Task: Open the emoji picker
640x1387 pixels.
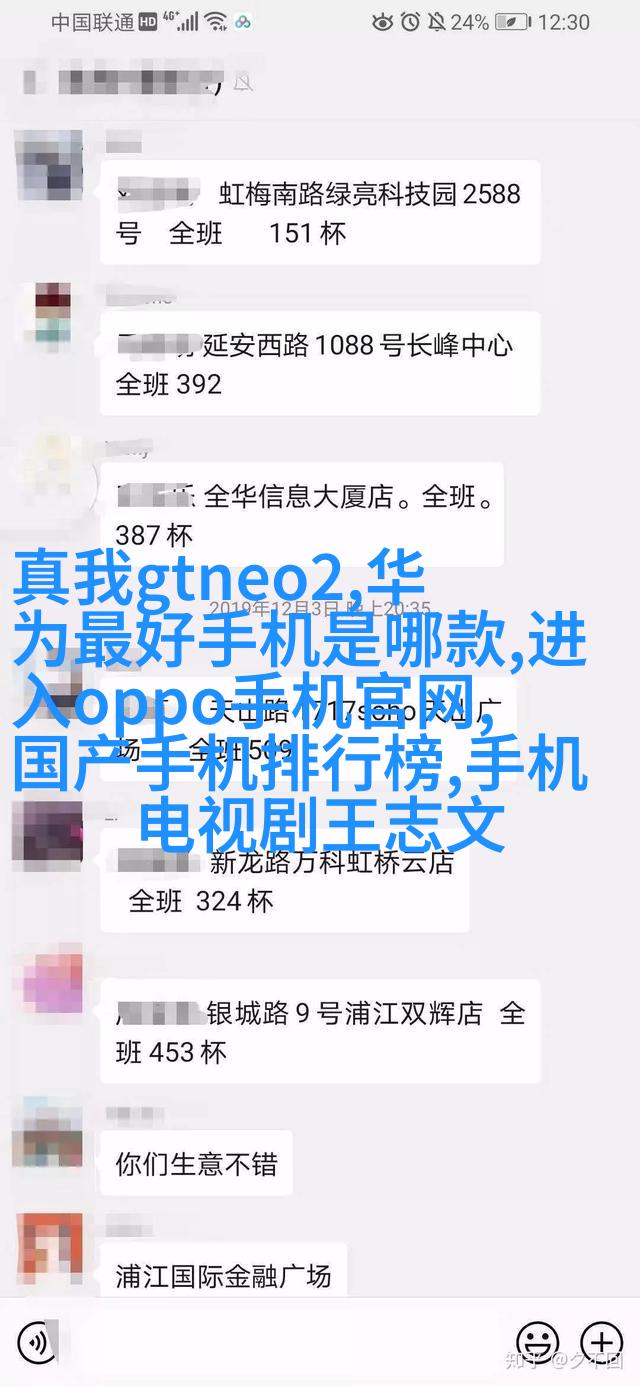Action: pyautogui.click(x=537, y=1341)
